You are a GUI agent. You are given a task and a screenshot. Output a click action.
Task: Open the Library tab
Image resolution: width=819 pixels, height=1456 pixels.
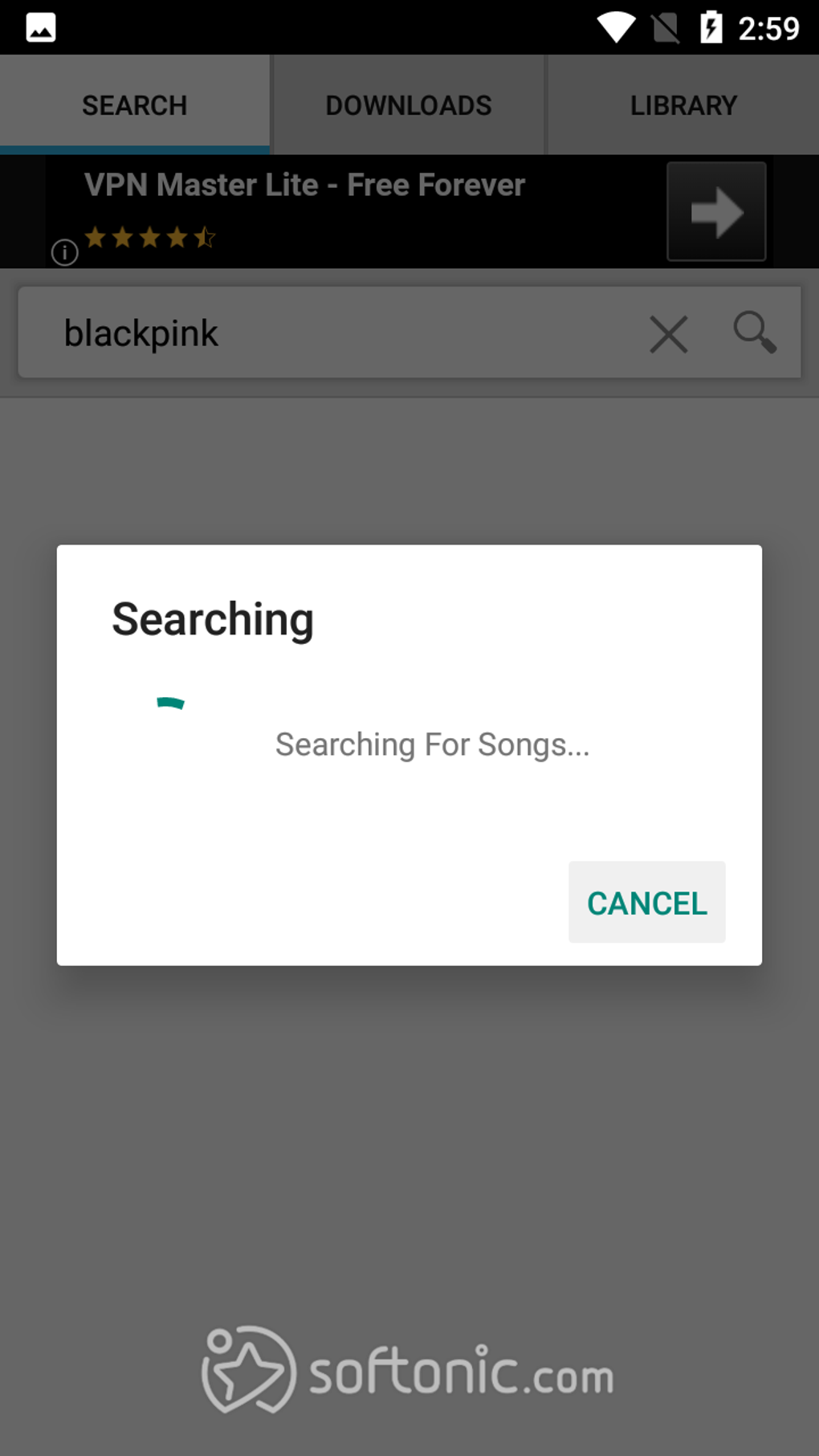tap(683, 105)
